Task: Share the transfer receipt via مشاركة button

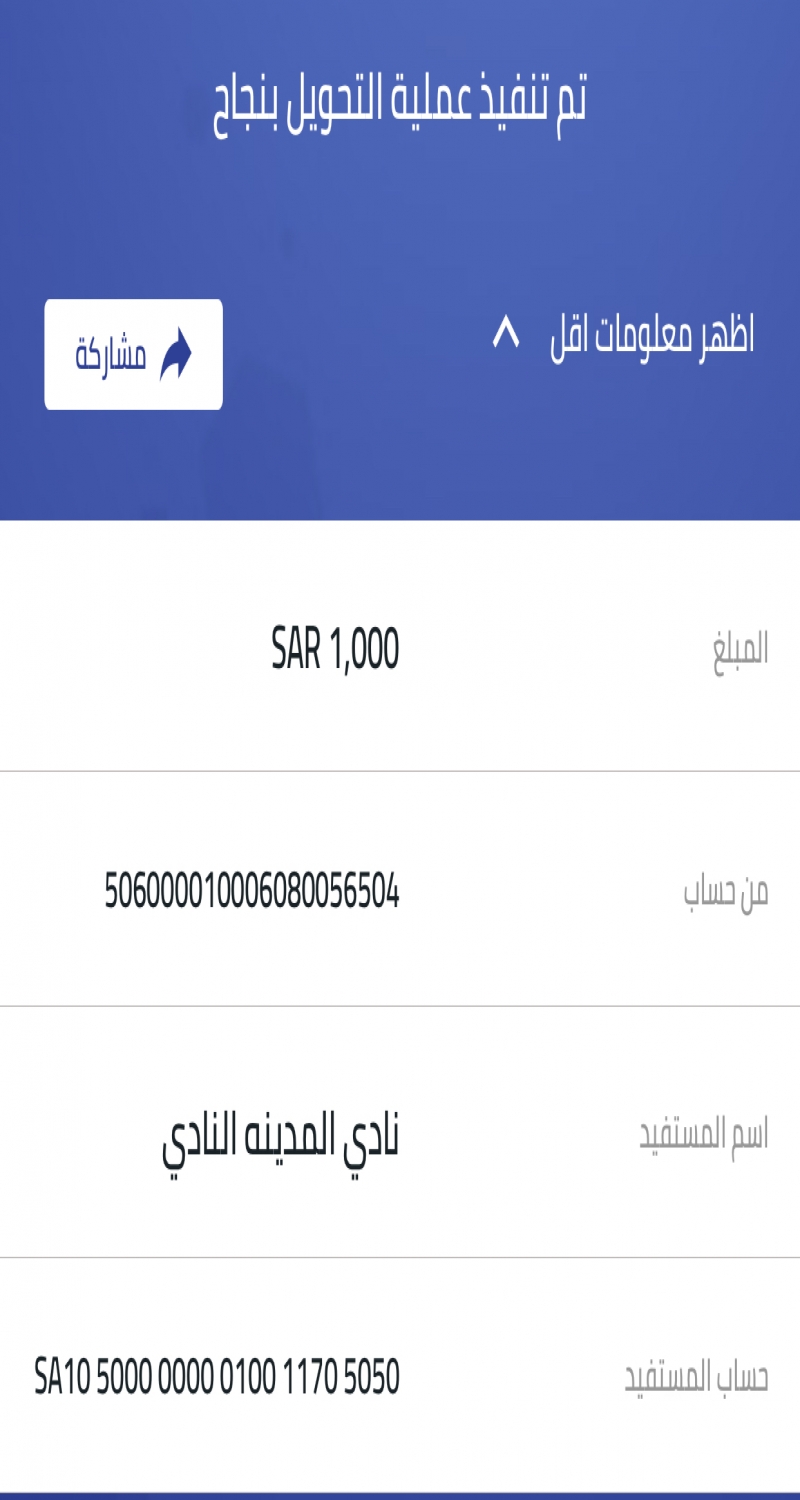Action: tap(133, 355)
